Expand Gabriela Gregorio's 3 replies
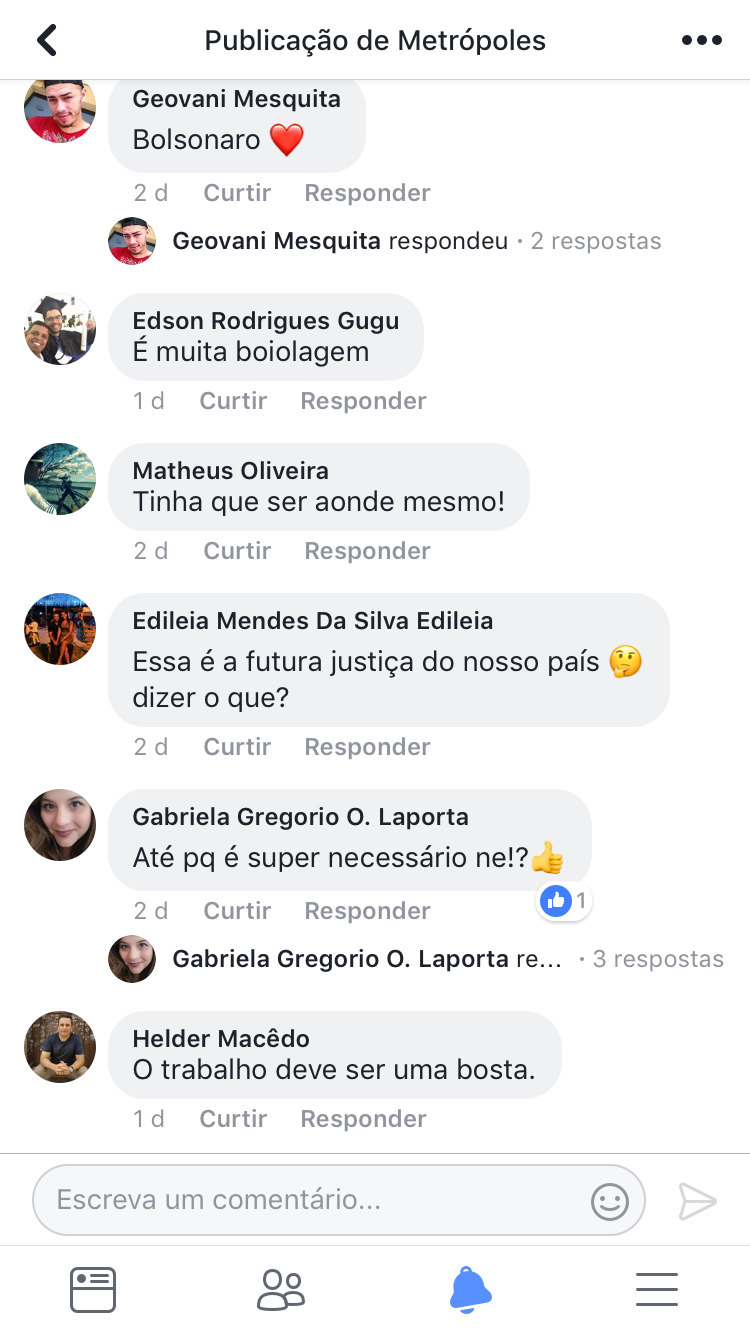 click(657, 959)
